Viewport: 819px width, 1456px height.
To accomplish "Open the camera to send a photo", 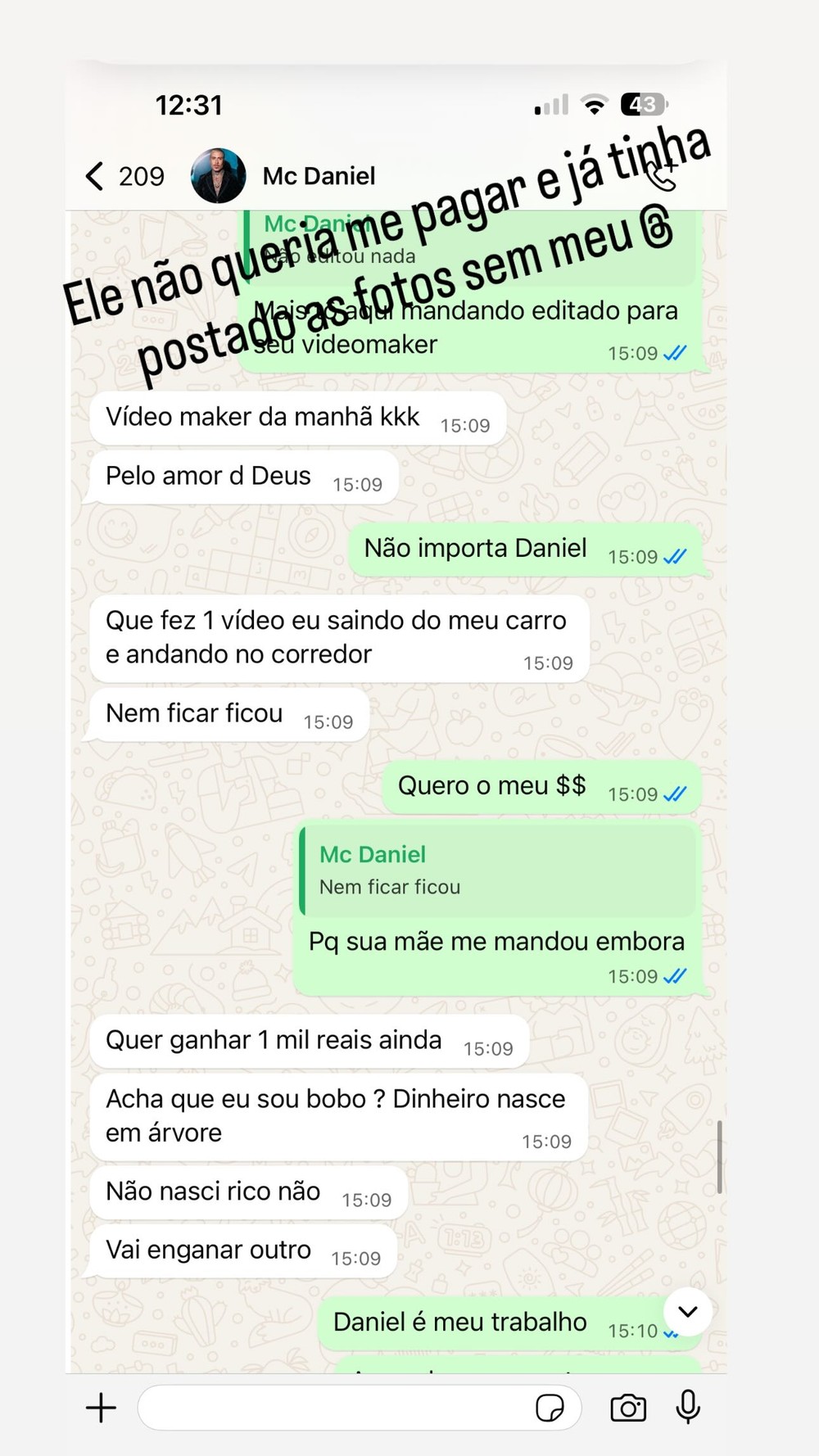I will 627,1407.
